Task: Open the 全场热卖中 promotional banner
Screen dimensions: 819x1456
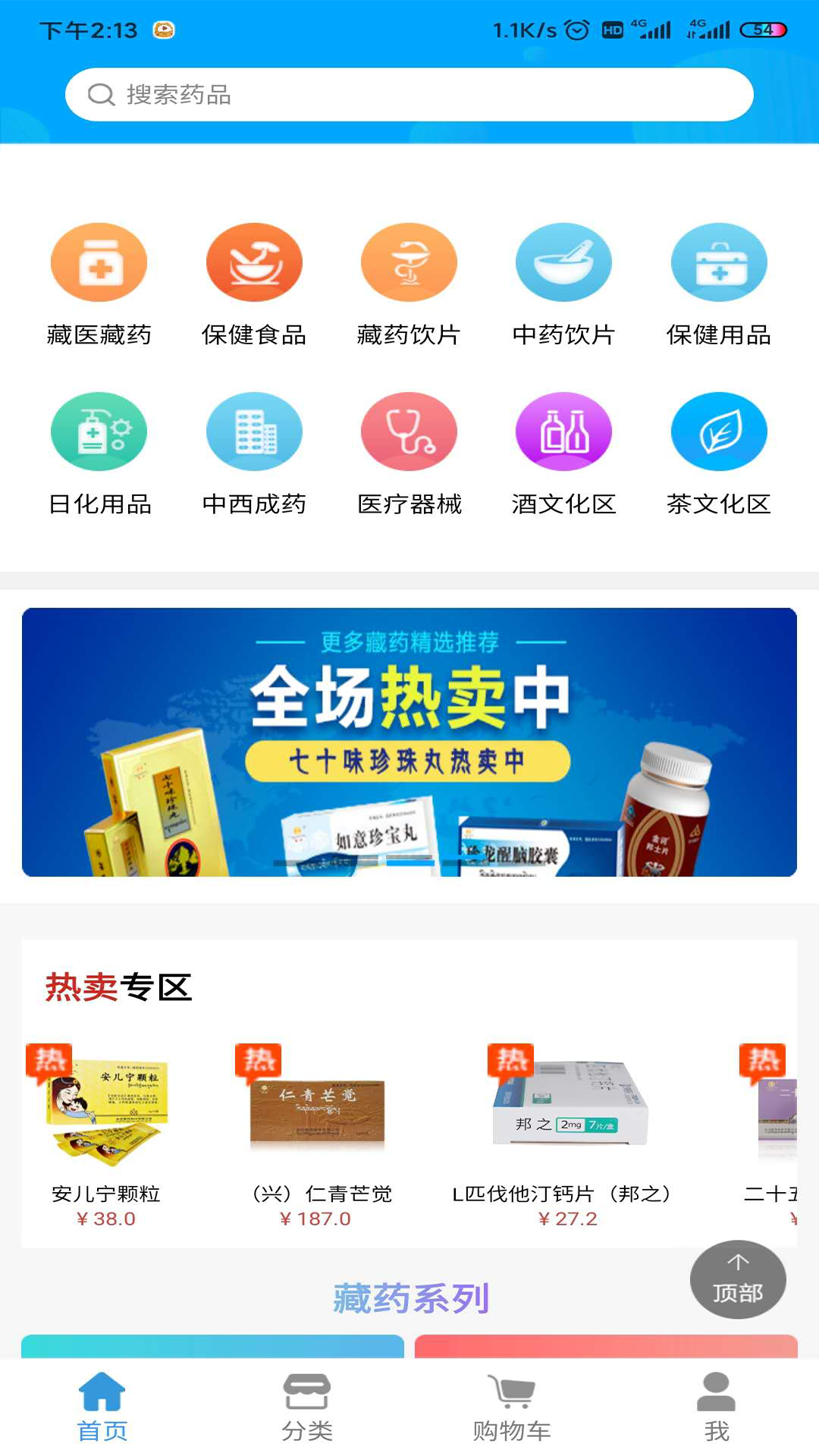Action: coord(409,742)
